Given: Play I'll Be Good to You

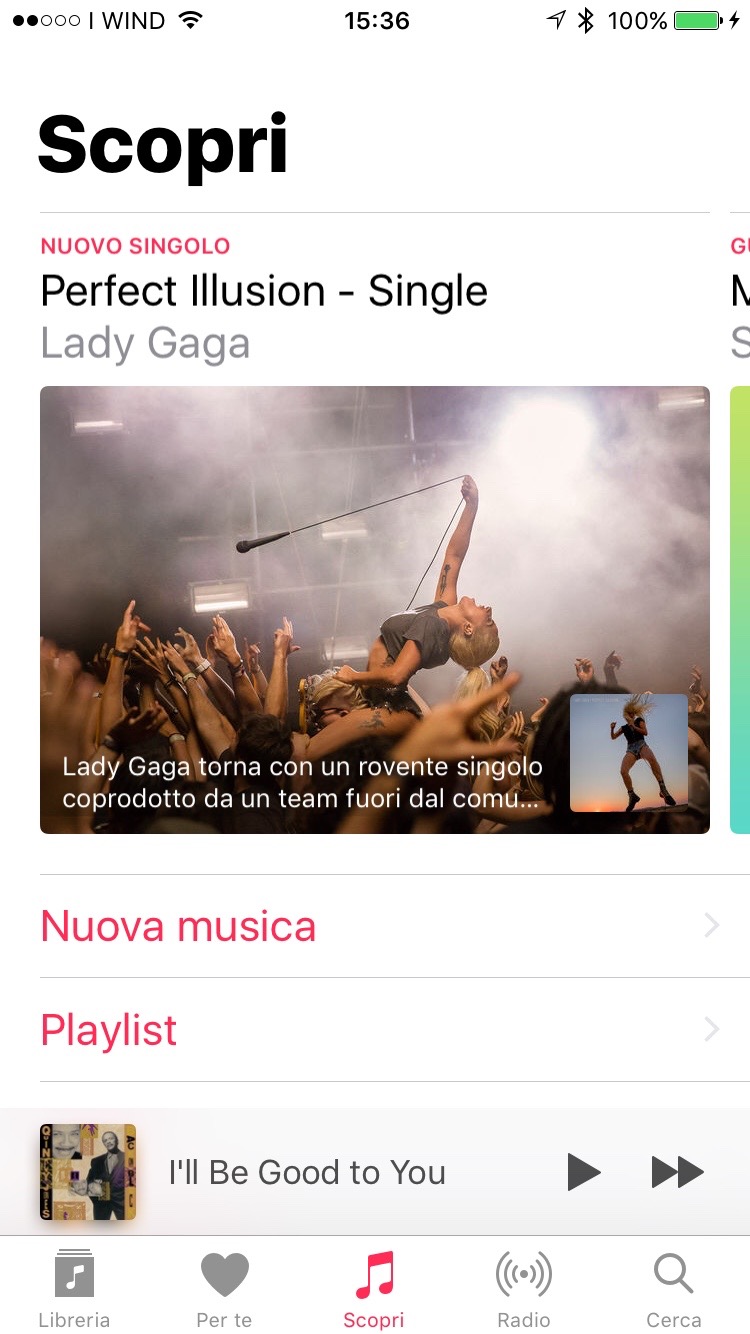Looking at the screenshot, I should point(583,1172).
